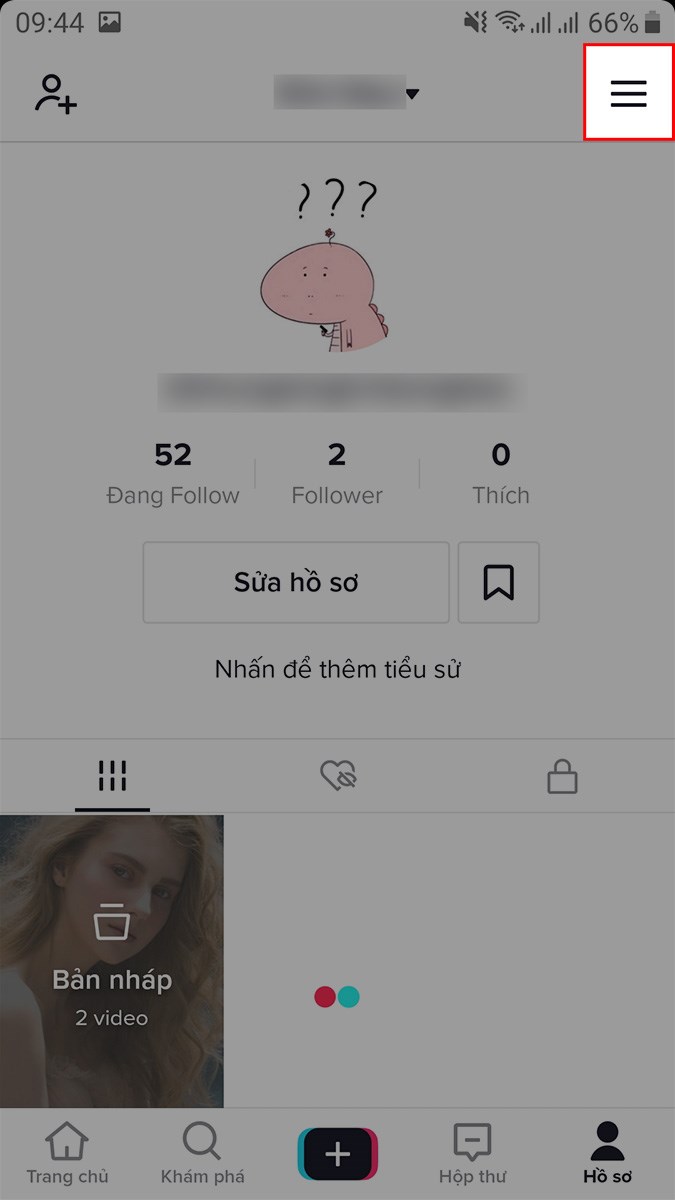
Task: Open the hamburger menu
Action: 628,94
